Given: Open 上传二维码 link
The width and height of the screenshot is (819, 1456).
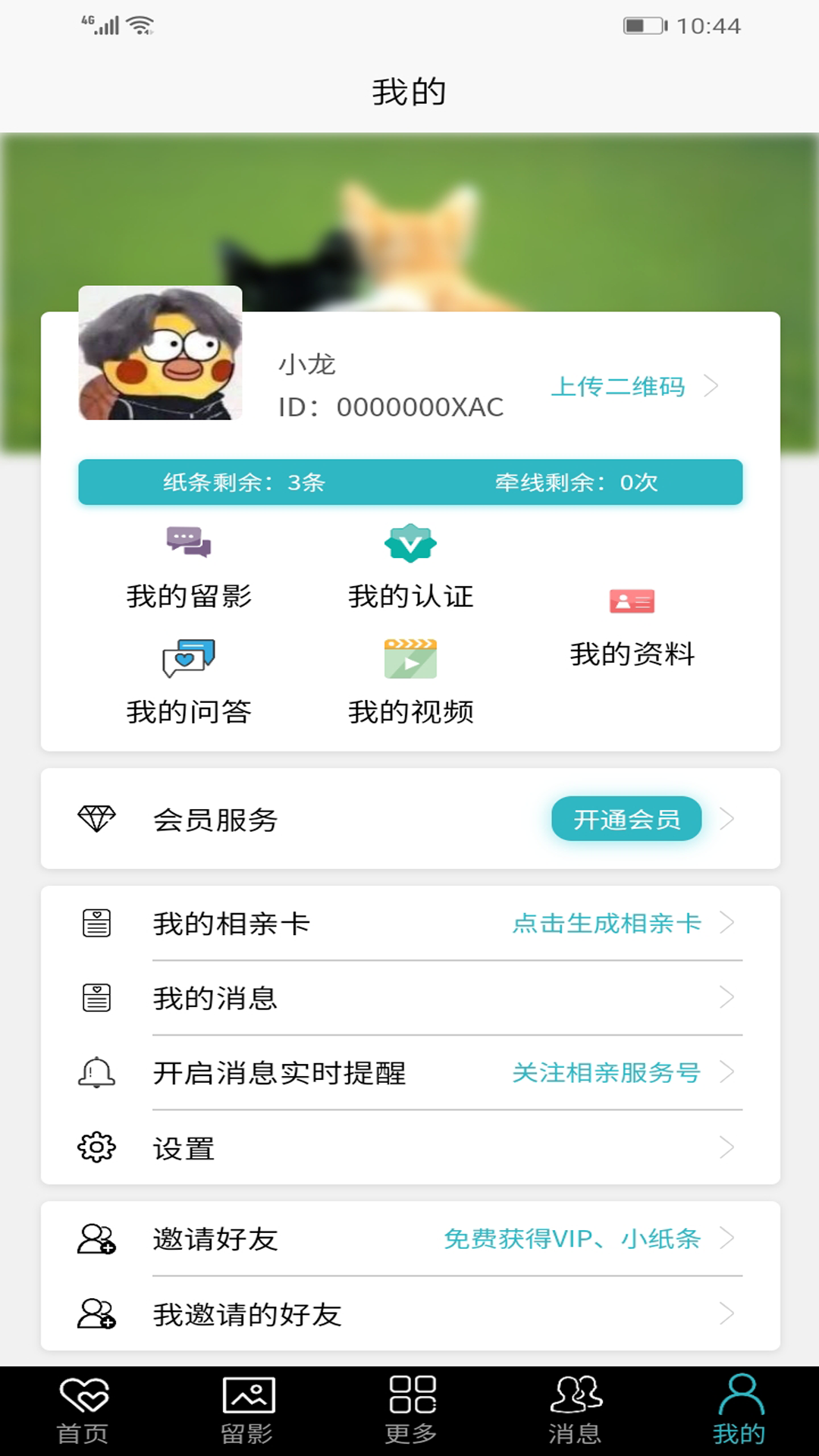Looking at the screenshot, I should pos(633,387).
